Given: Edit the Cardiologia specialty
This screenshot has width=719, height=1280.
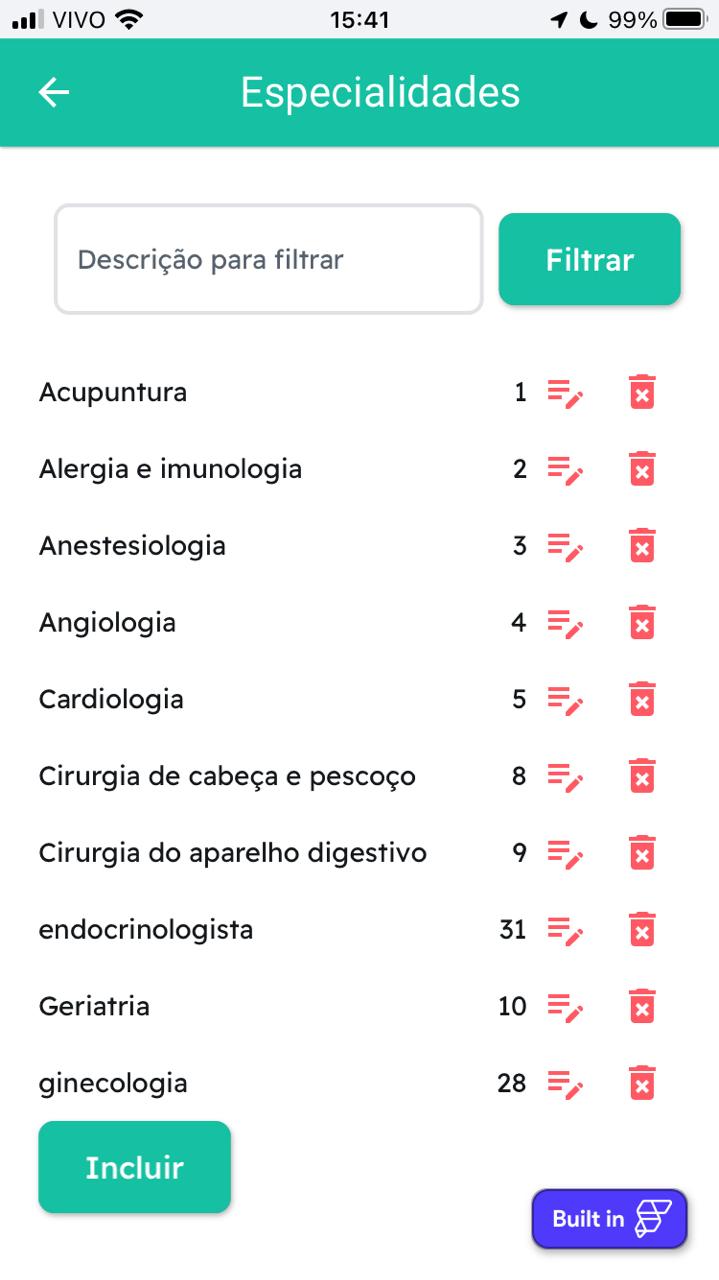Looking at the screenshot, I should (x=565, y=700).
